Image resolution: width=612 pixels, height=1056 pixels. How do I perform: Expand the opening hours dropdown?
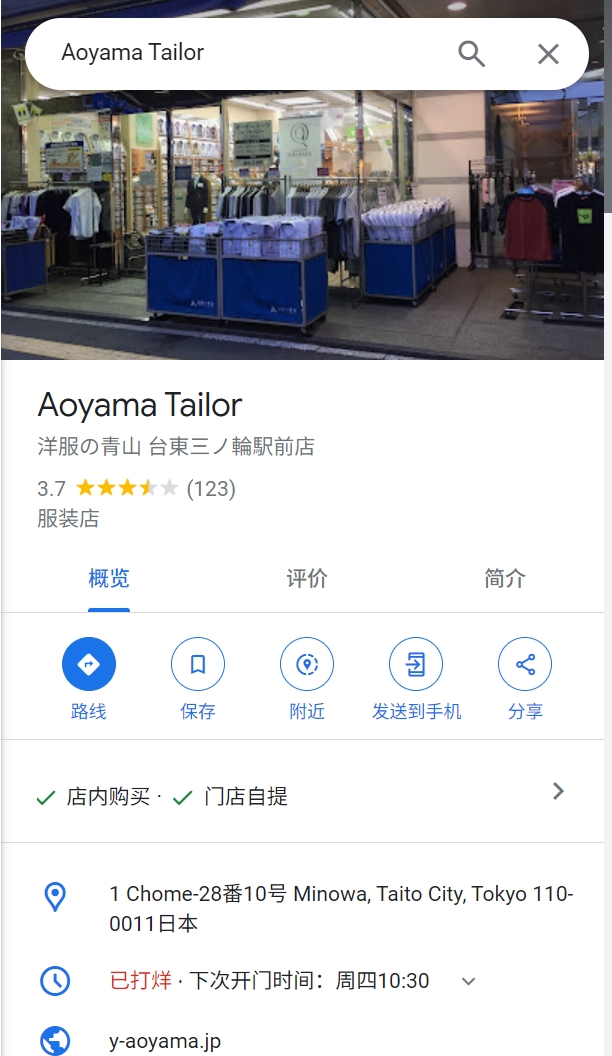coord(468,981)
